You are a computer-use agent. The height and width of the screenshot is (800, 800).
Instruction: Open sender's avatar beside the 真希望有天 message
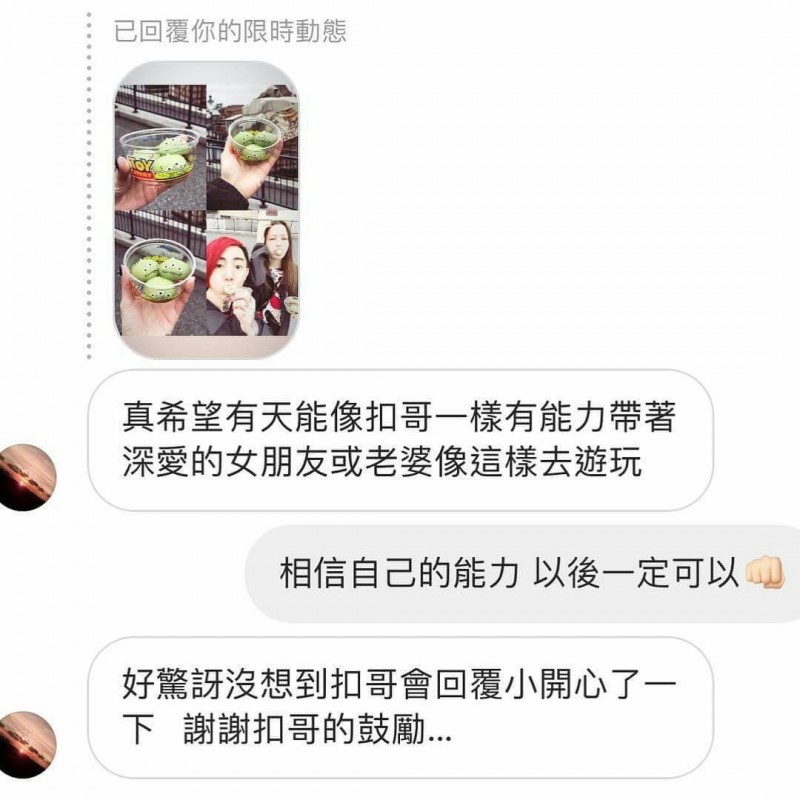(x=26, y=477)
